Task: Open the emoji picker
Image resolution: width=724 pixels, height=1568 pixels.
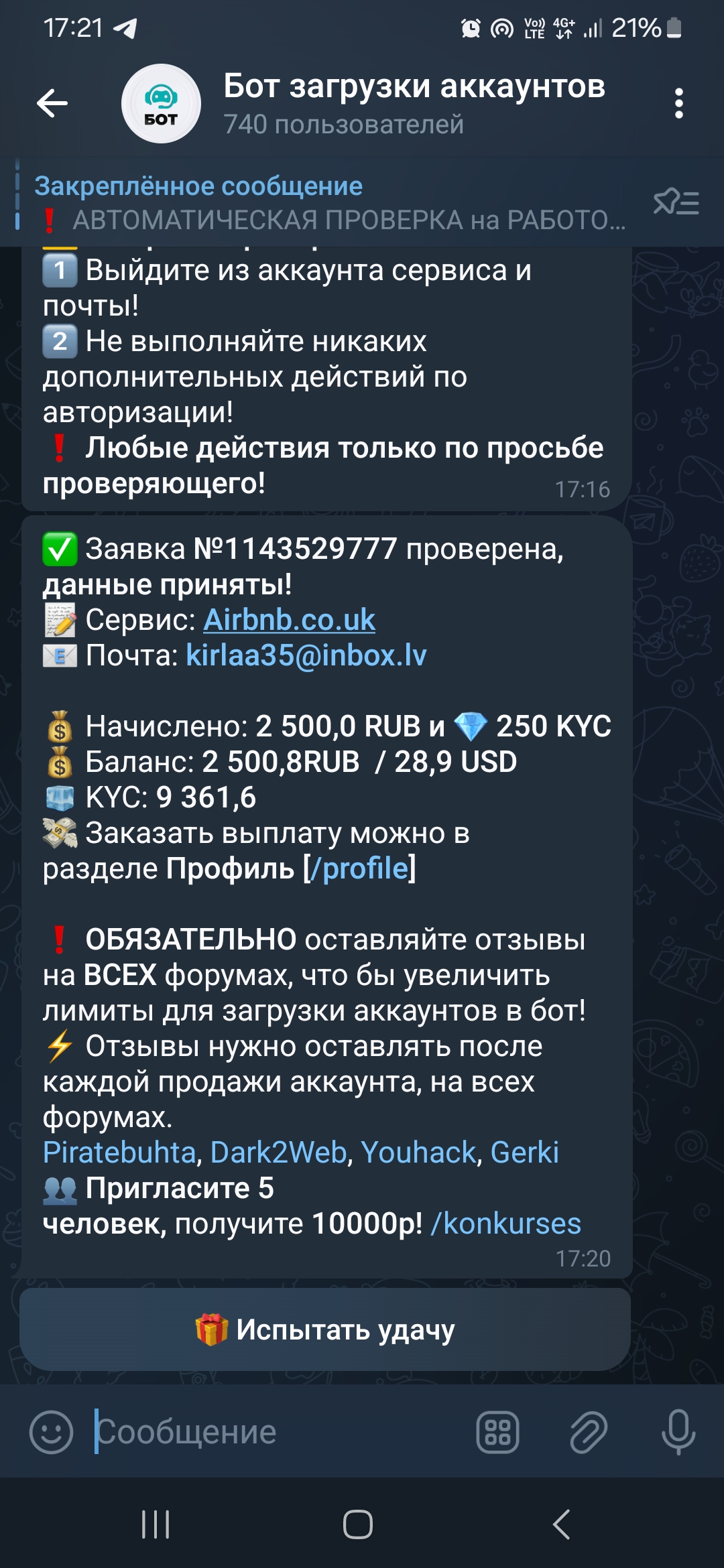Action: (51, 1432)
